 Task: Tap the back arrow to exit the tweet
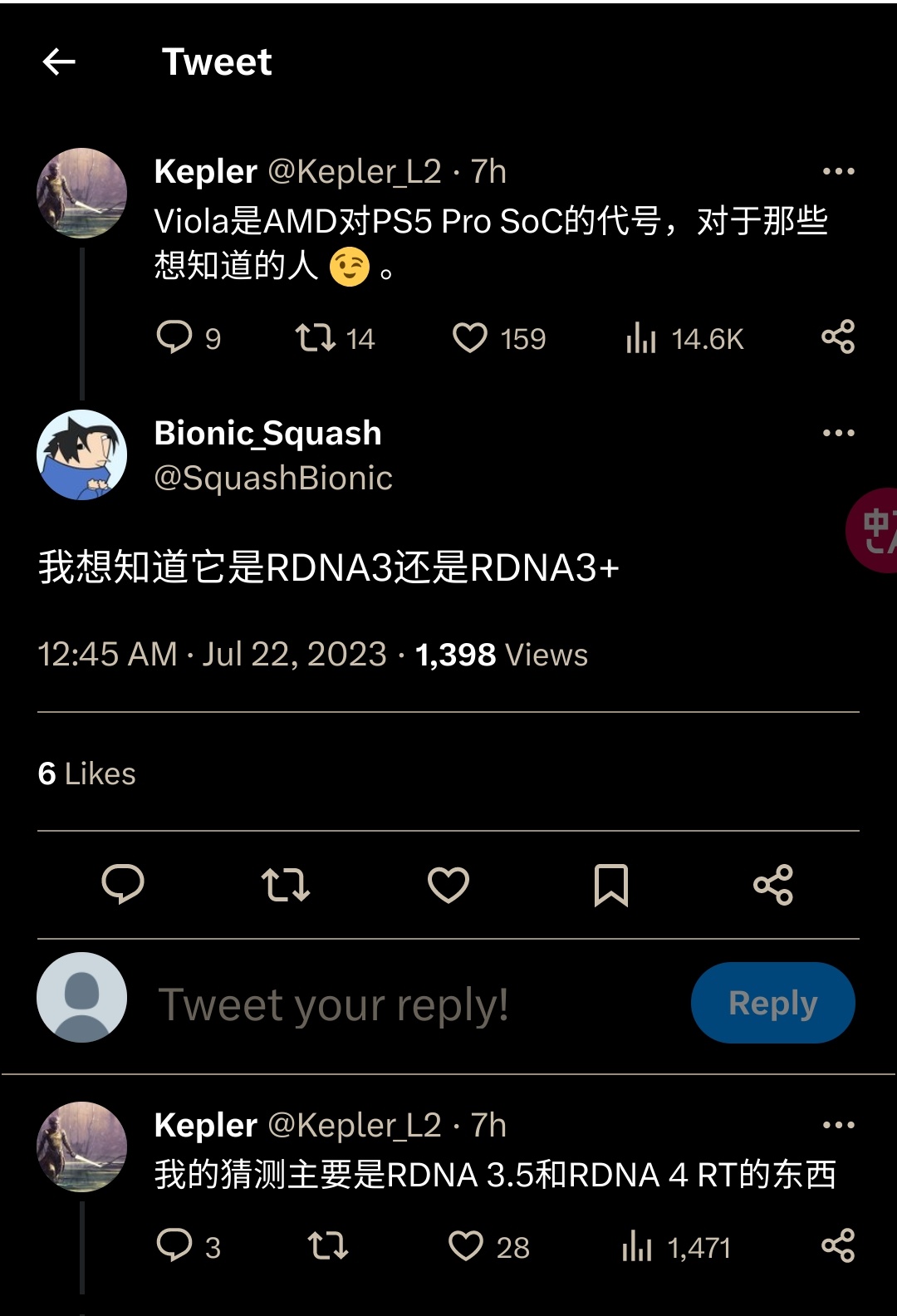coord(58,61)
